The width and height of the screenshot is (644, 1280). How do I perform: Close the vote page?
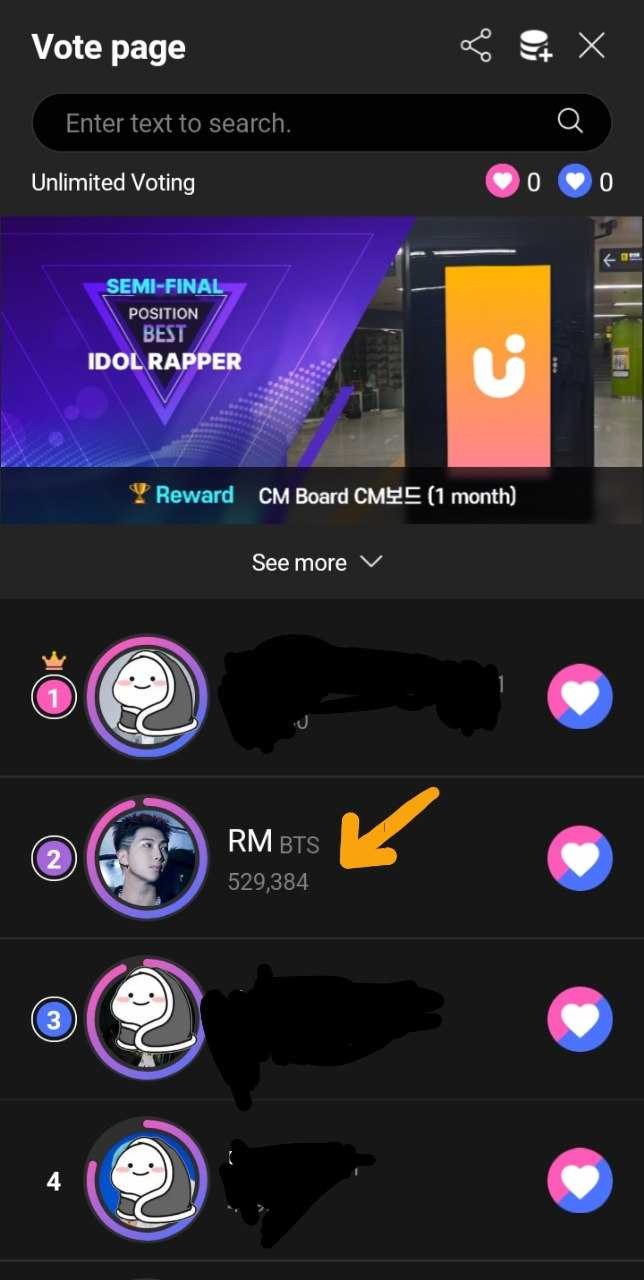[592, 46]
